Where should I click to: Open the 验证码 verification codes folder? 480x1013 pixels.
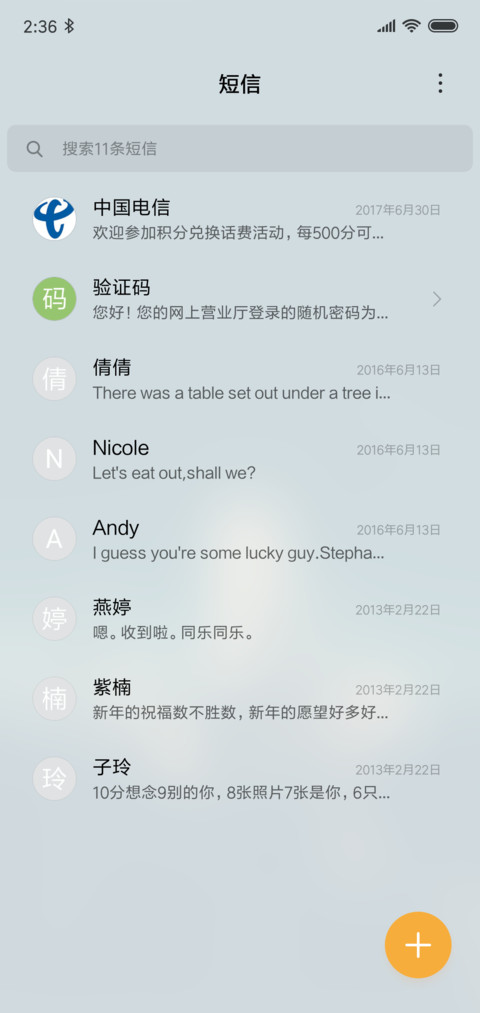click(x=240, y=299)
